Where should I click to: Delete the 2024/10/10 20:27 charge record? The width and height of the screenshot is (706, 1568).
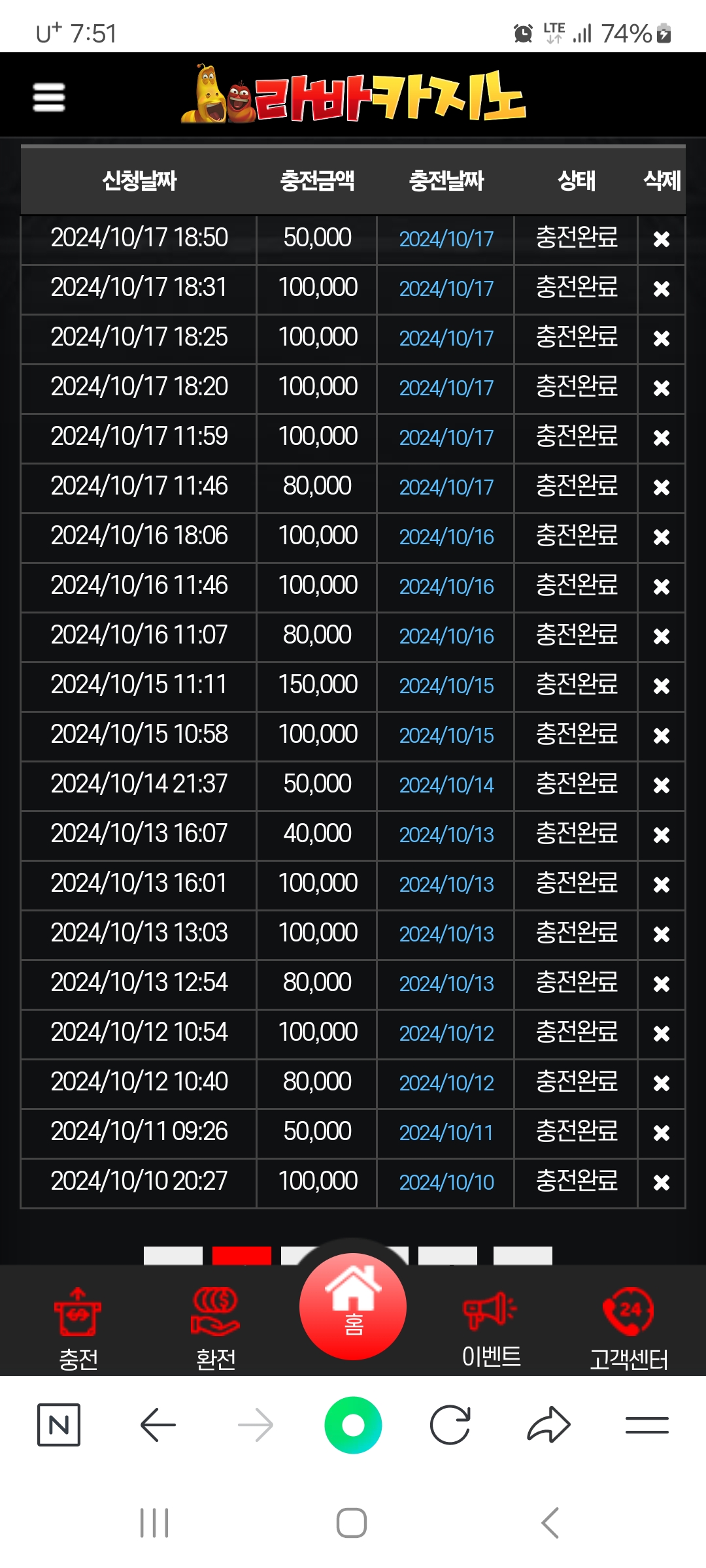662,1183
